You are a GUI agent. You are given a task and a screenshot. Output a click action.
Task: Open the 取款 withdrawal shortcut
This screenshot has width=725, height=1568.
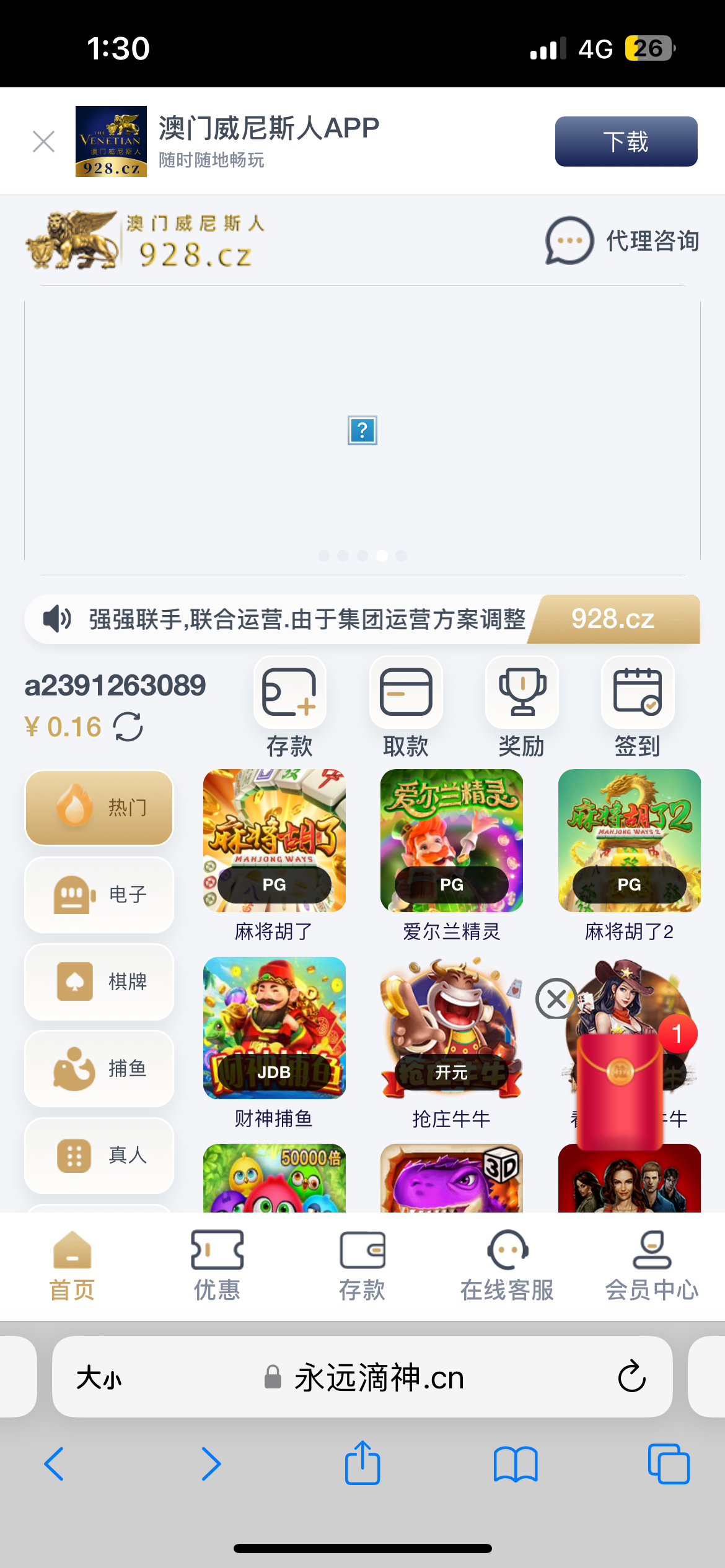point(406,707)
